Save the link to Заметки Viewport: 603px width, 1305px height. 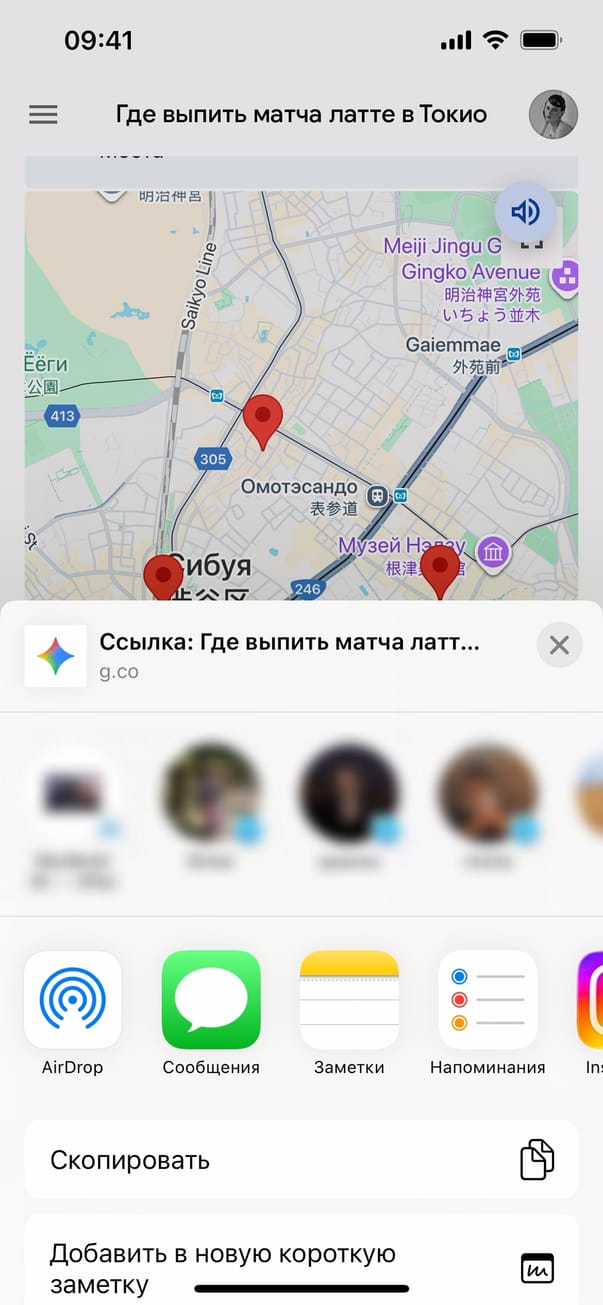(349, 999)
